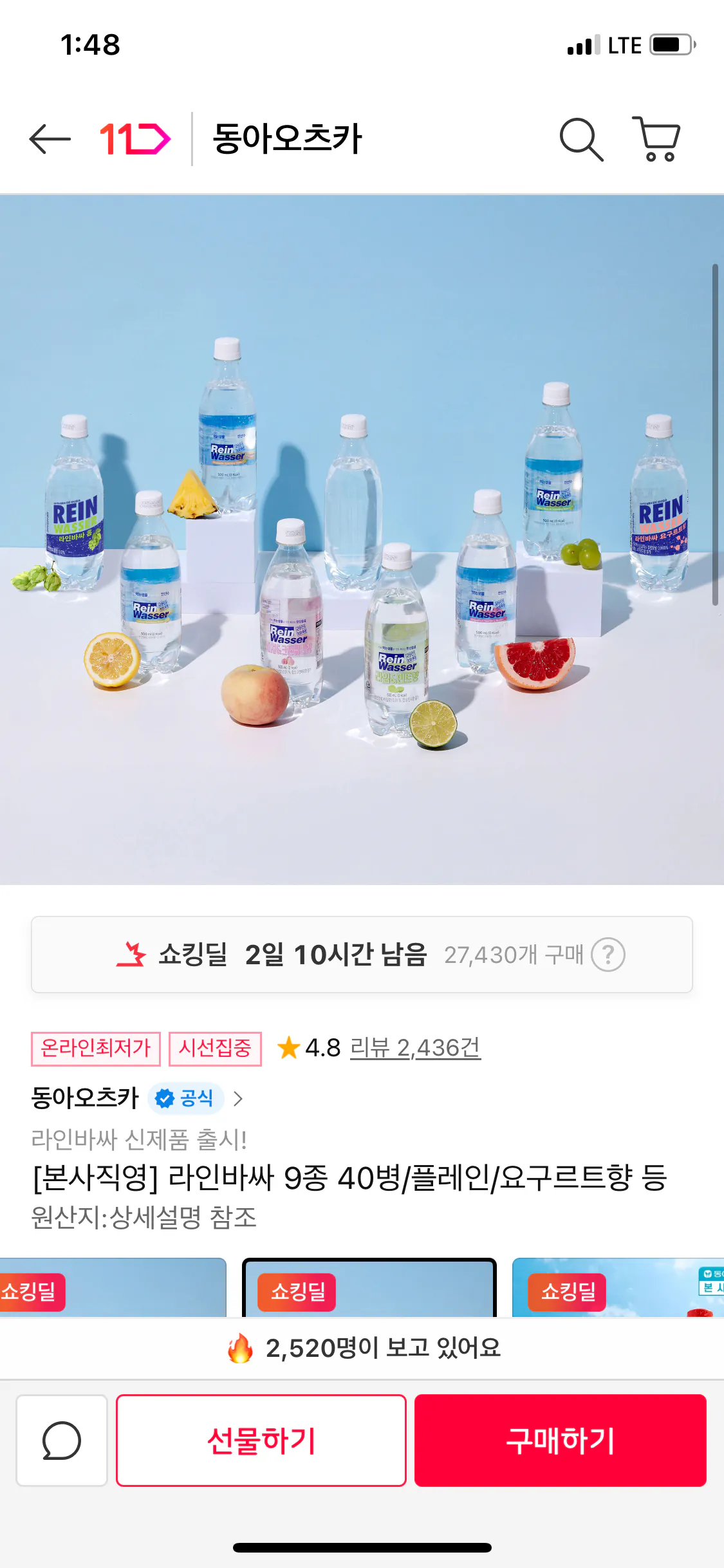Go back using the arrow icon
Screen dimensions: 724x1568
50,139
